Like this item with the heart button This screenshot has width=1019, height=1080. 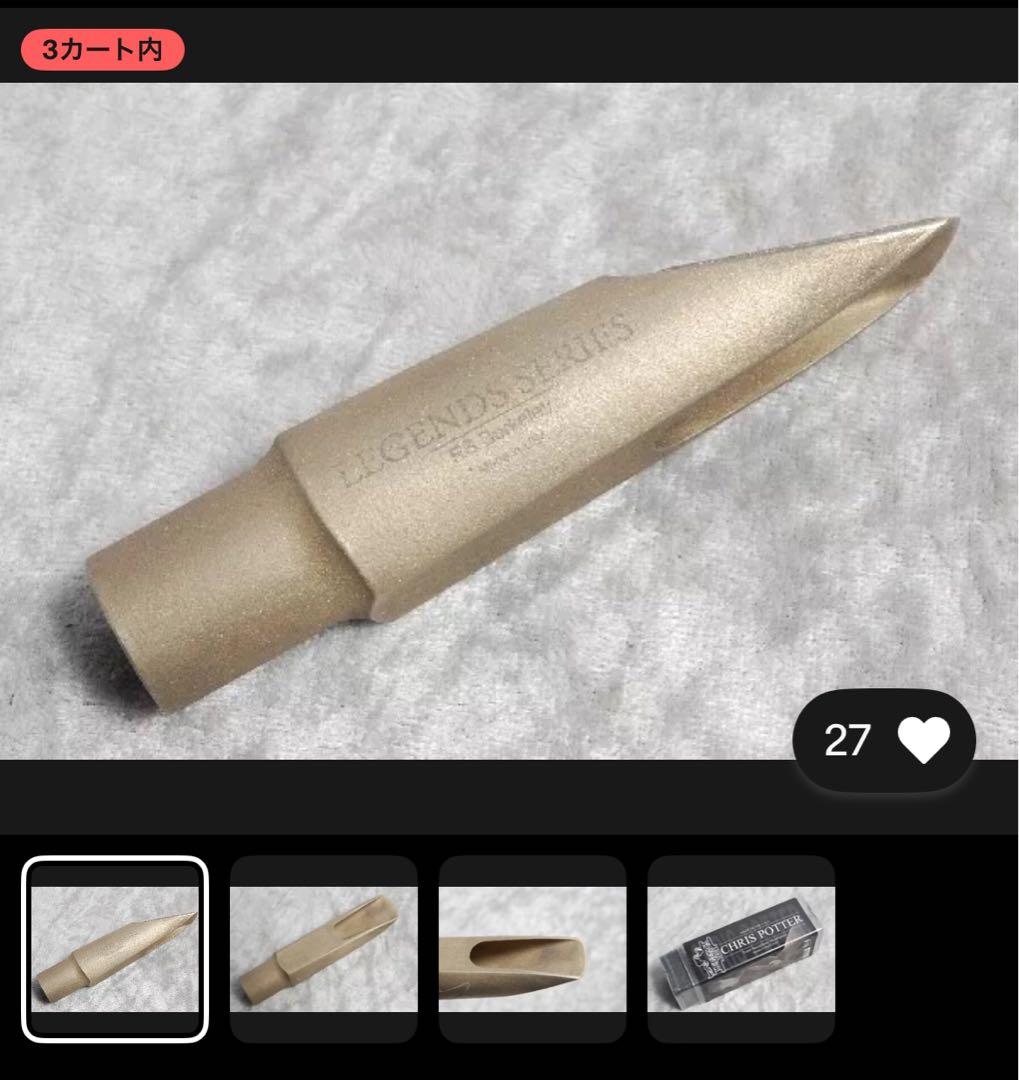(922, 740)
